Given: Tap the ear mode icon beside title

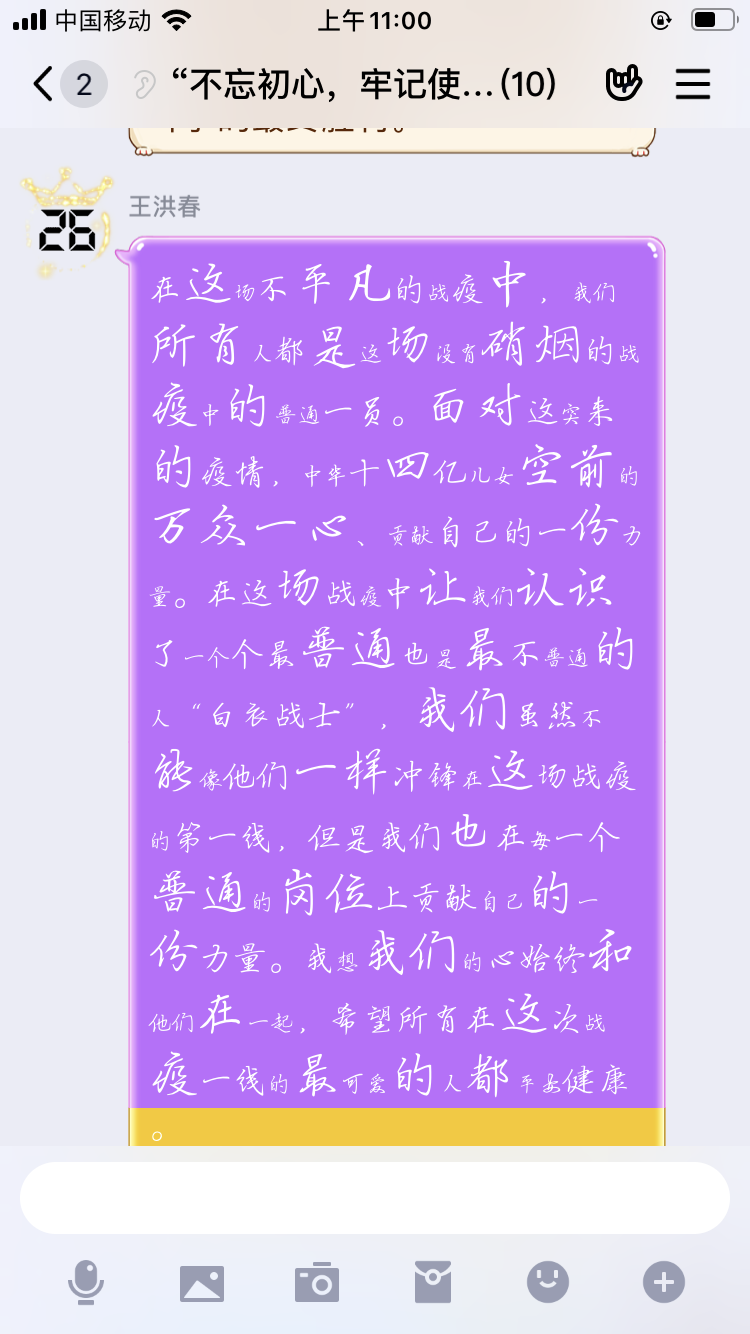Looking at the screenshot, I should [x=145, y=85].
